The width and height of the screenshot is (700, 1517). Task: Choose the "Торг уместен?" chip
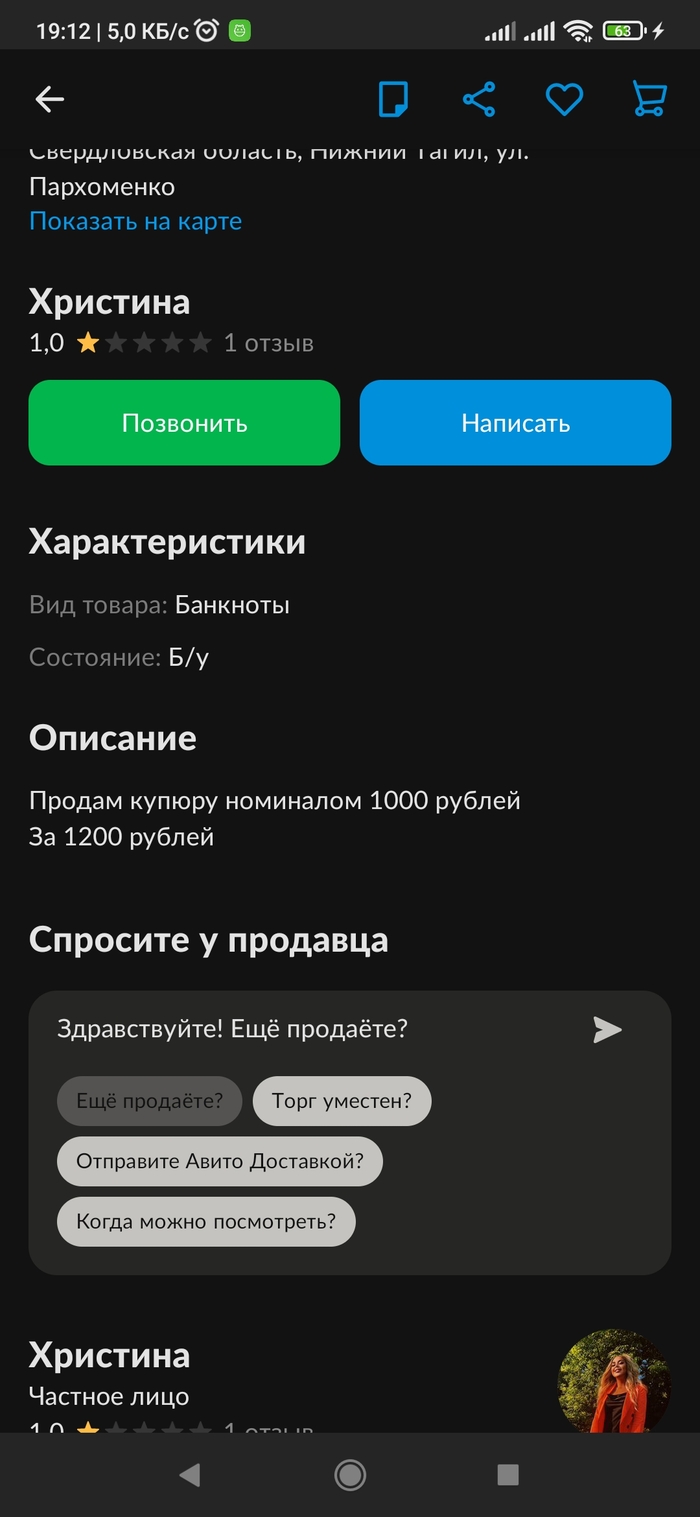pyautogui.click(x=342, y=1101)
